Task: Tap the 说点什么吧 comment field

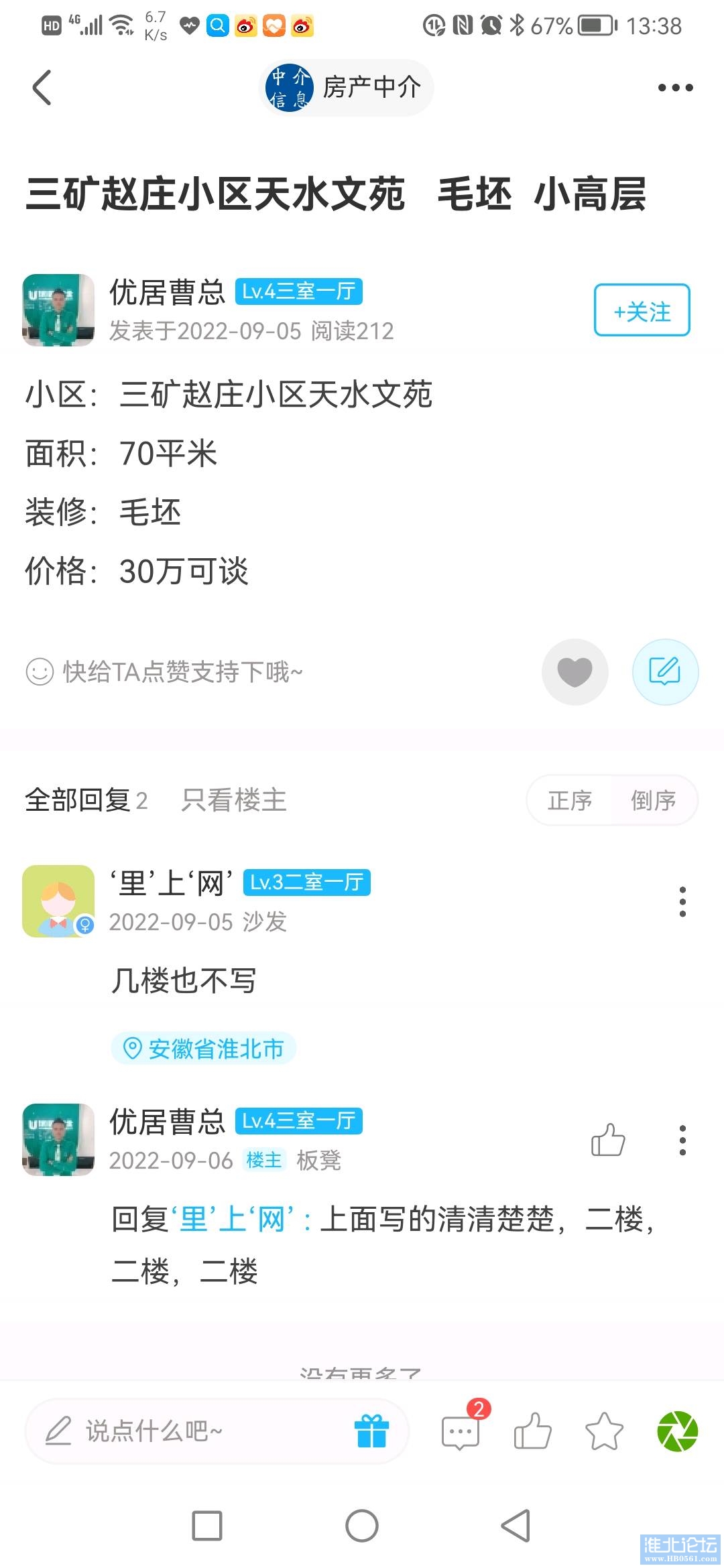Action: [194, 1431]
